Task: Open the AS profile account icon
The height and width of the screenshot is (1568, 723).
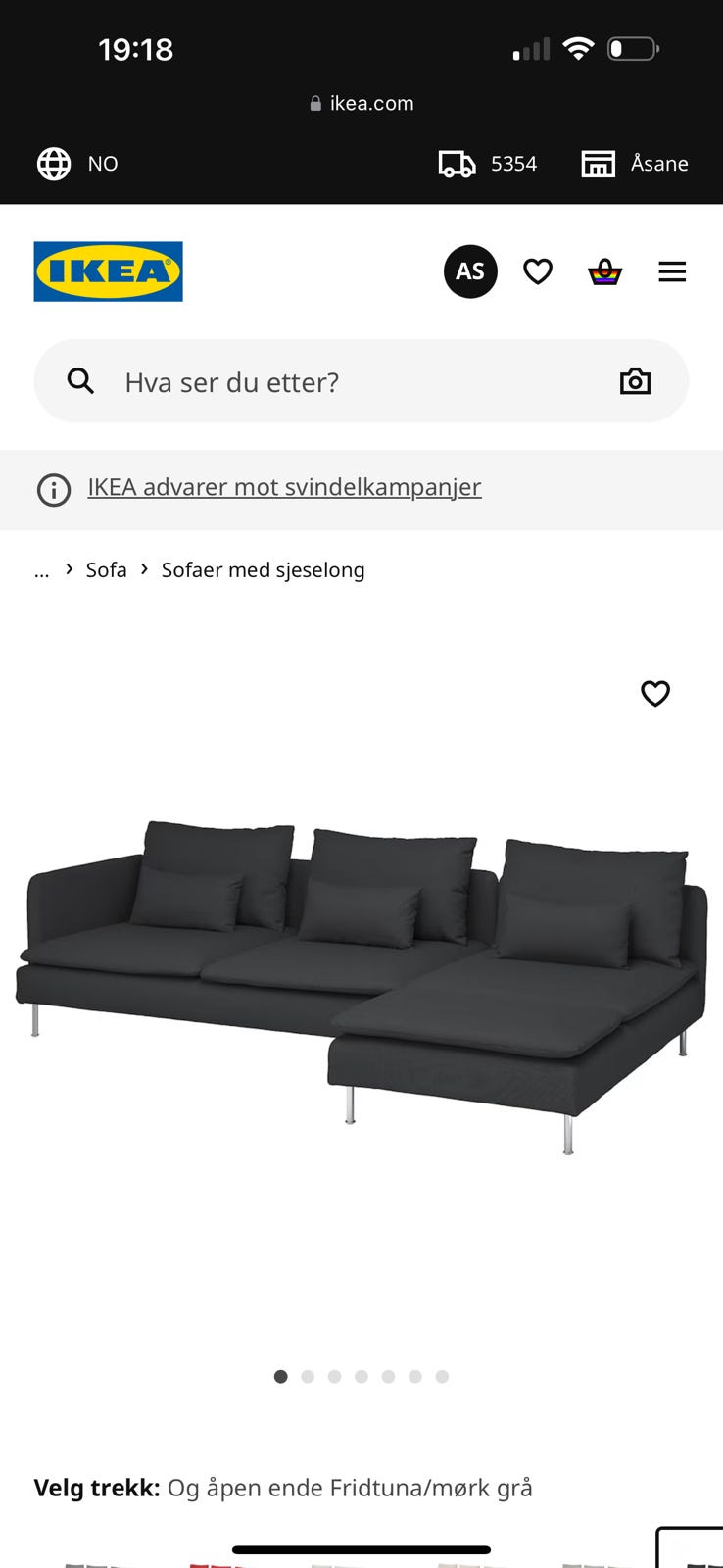Action: (x=470, y=271)
